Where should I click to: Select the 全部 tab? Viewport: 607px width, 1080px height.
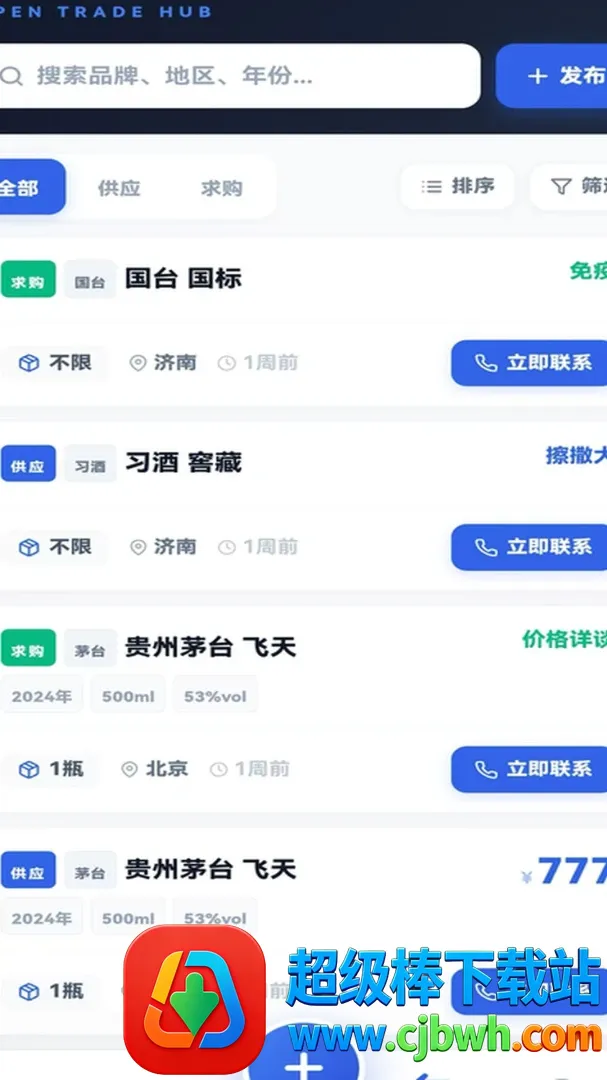[29, 187]
